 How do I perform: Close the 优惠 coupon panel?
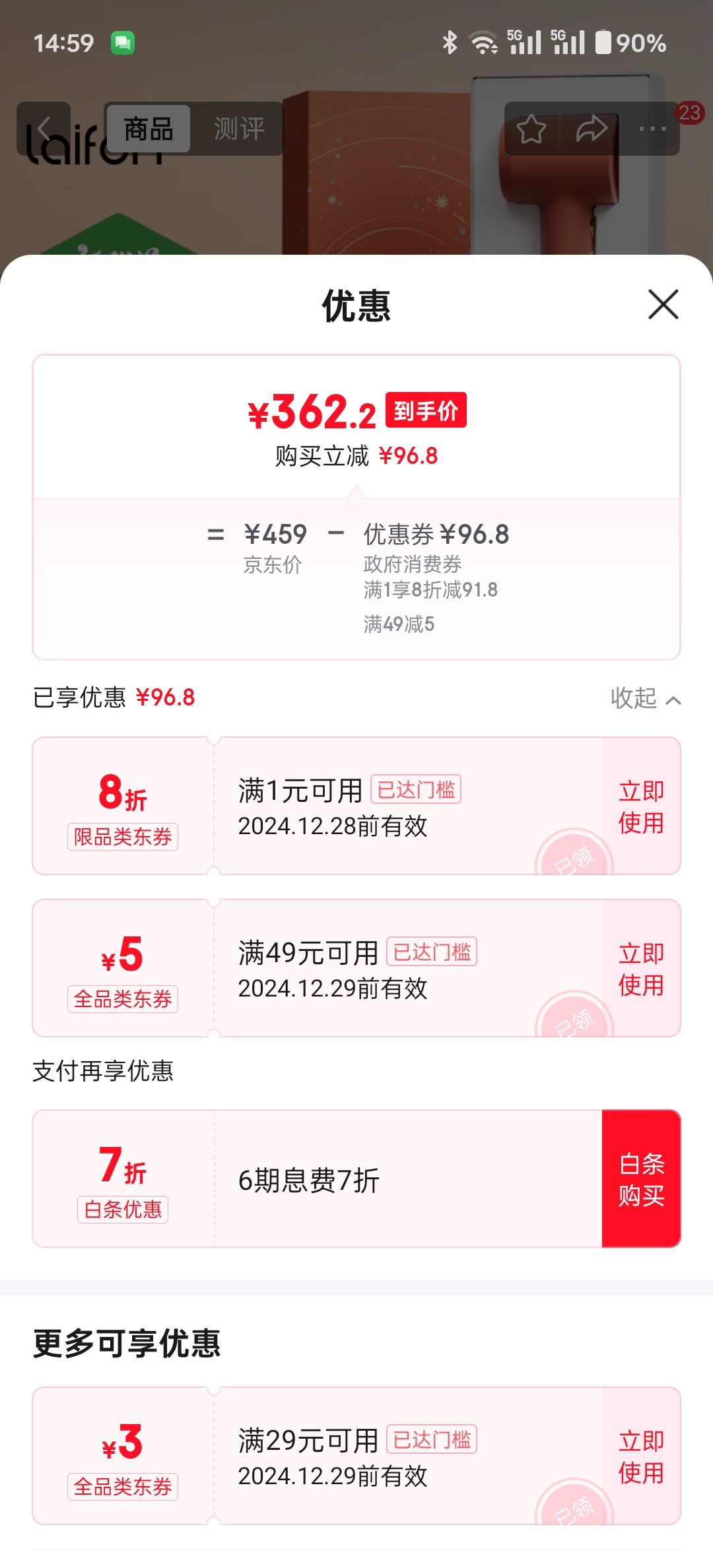[662, 306]
